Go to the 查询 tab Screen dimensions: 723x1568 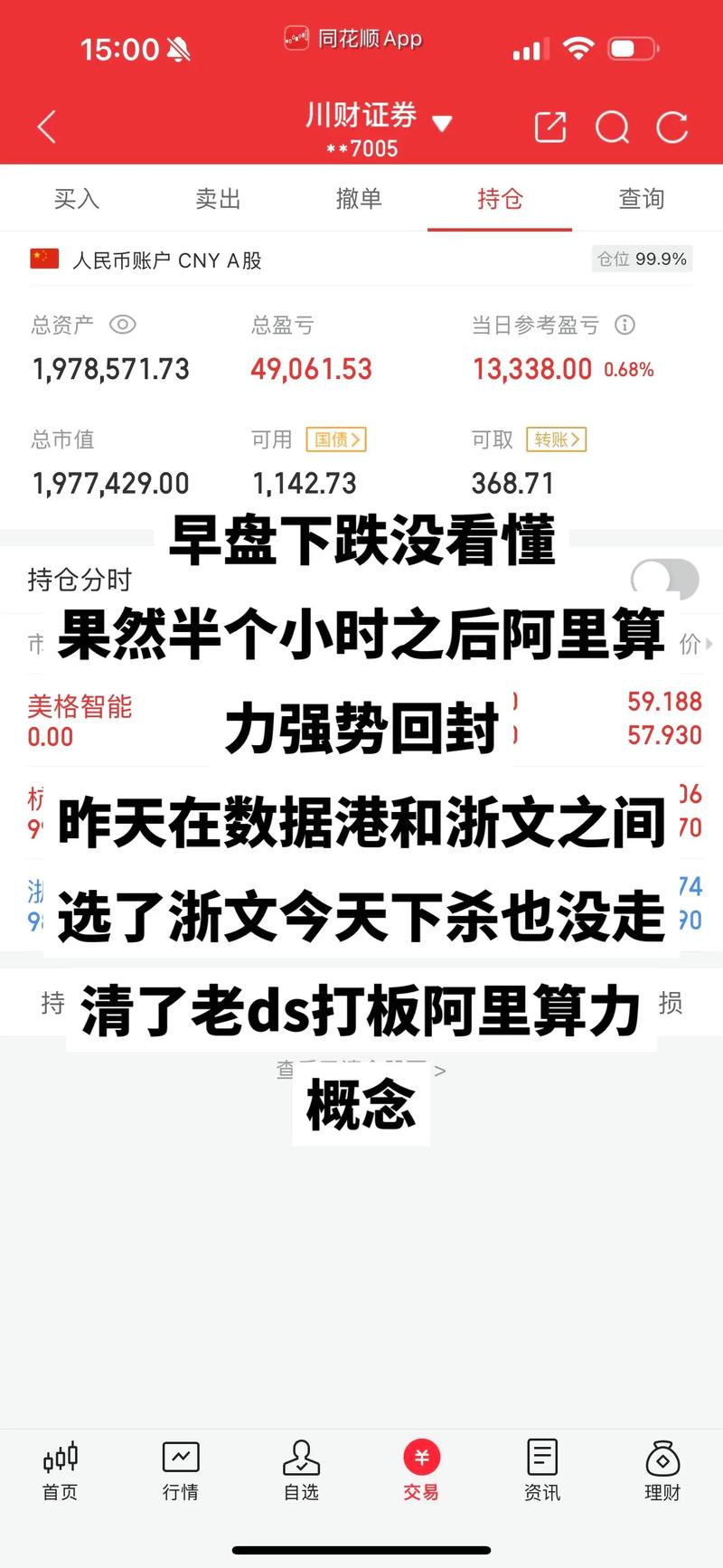[641, 199]
